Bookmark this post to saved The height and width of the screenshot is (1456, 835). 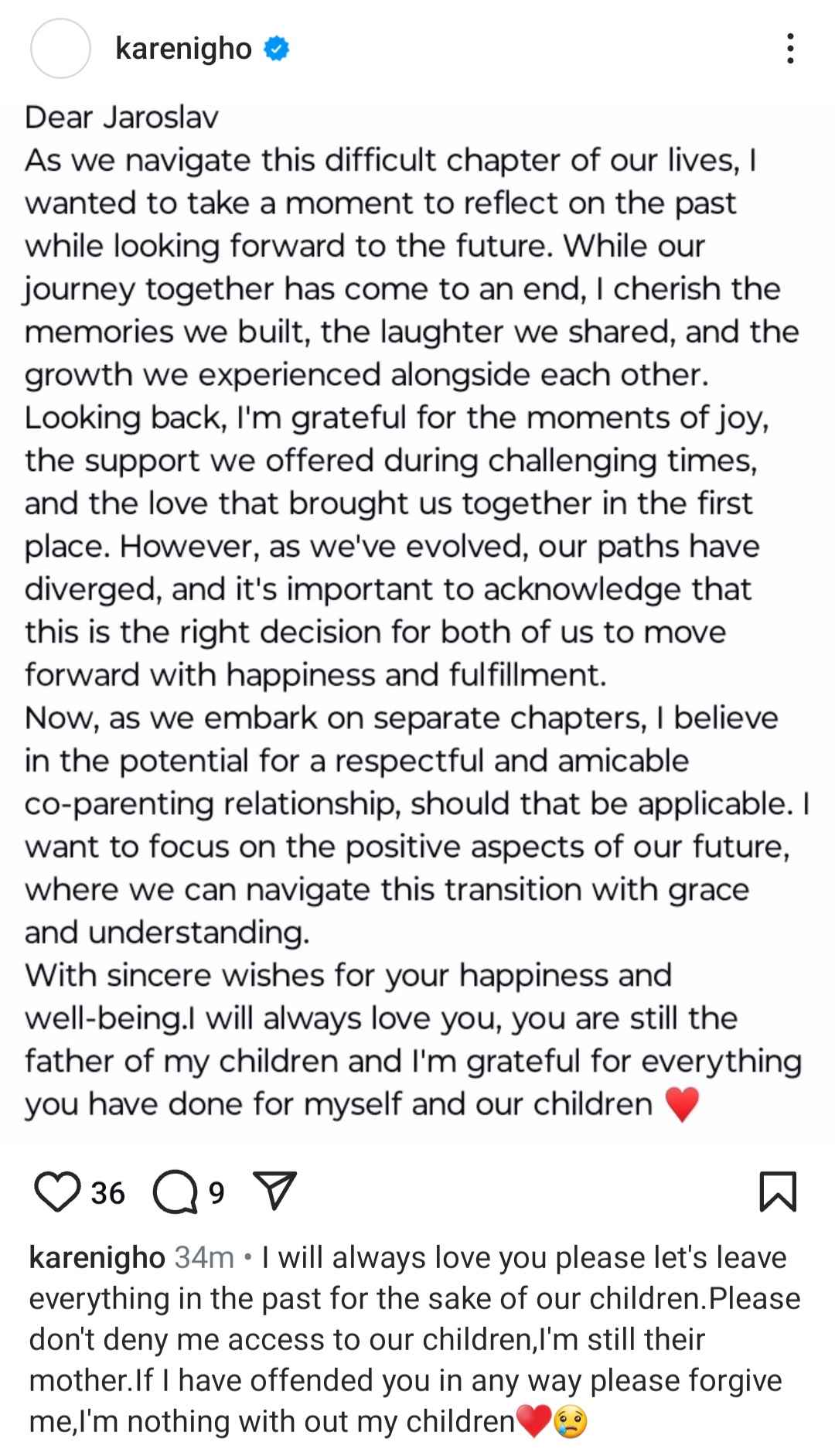coord(778,1192)
